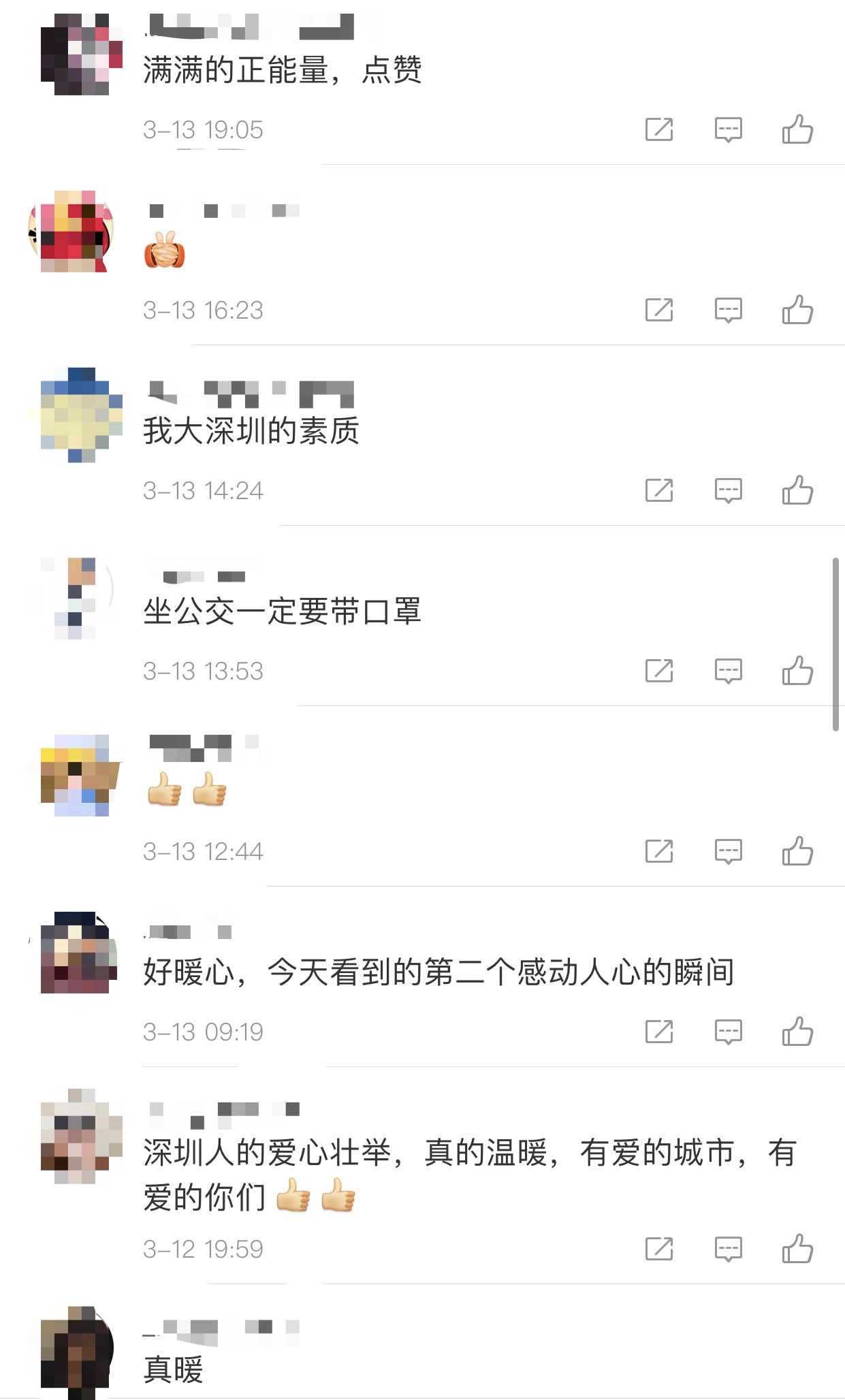
Task: Repost the comment posted at 3-13 12:44
Action: [x=658, y=851]
